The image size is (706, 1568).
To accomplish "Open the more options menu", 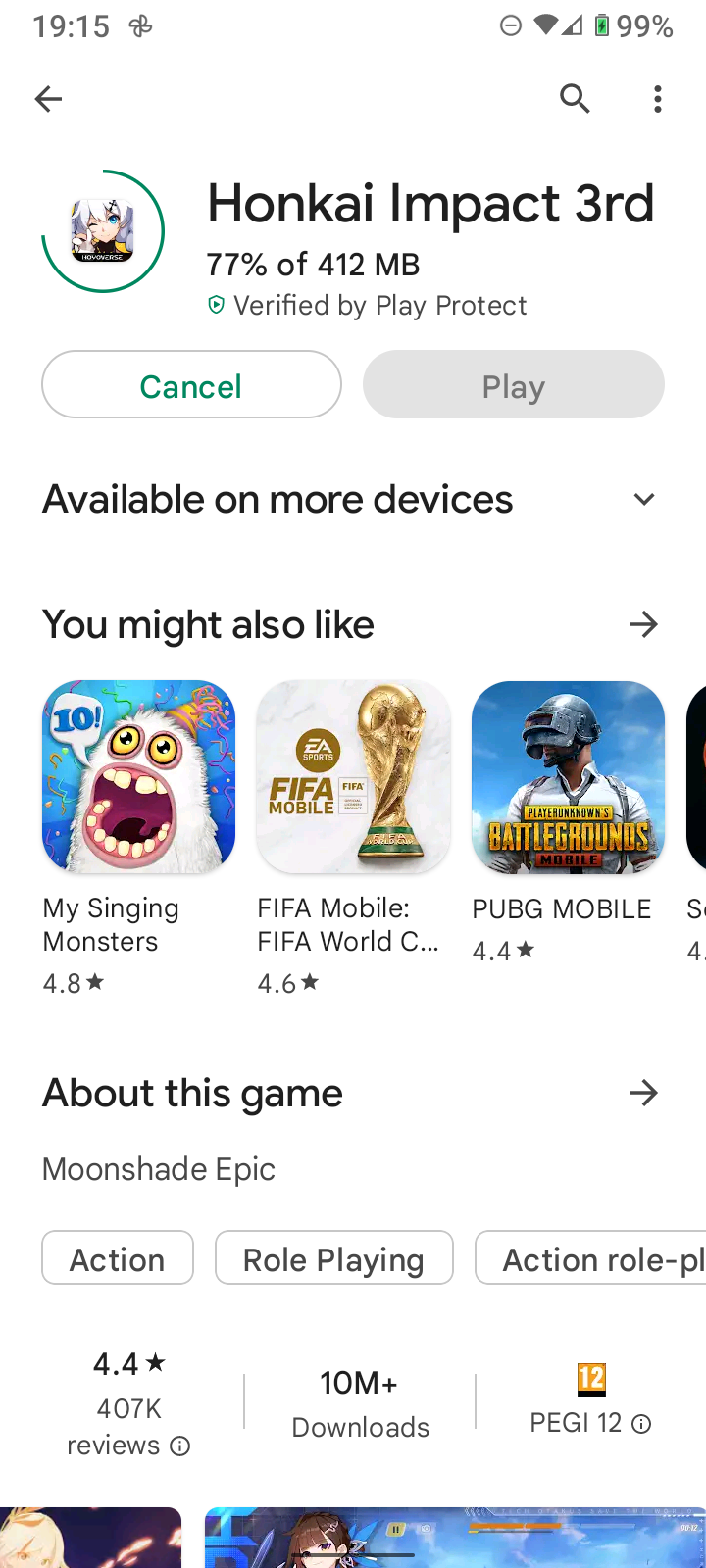I will pyautogui.click(x=657, y=99).
